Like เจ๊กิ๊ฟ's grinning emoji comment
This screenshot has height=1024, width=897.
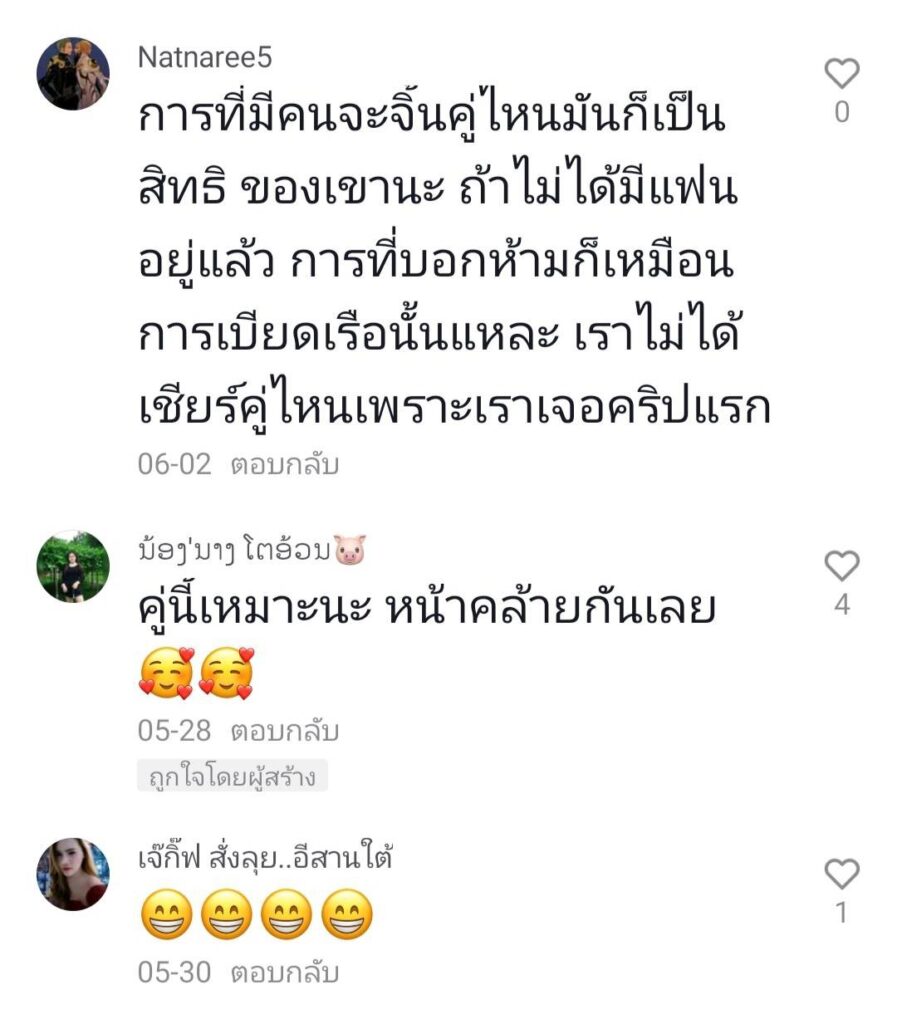click(x=842, y=874)
